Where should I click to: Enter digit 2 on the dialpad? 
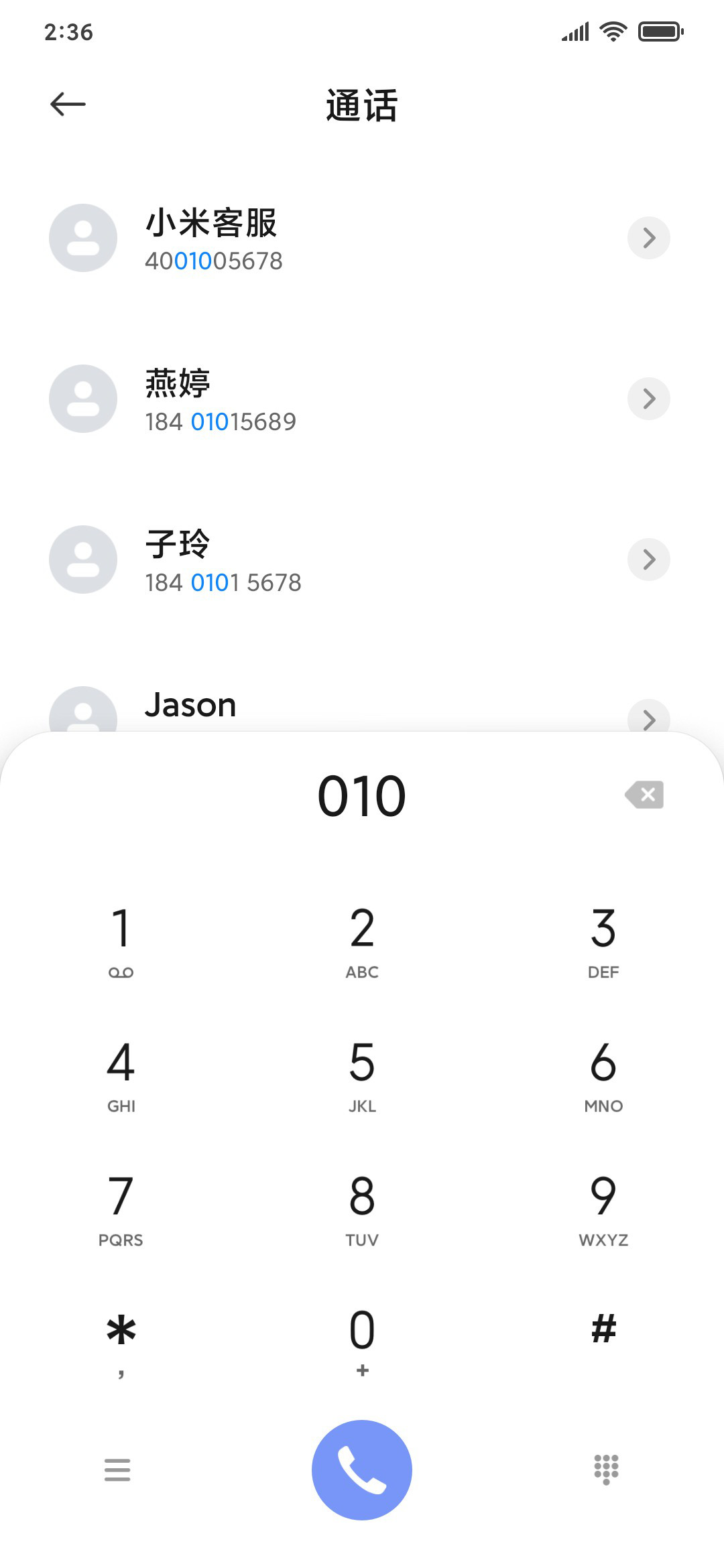362,941
